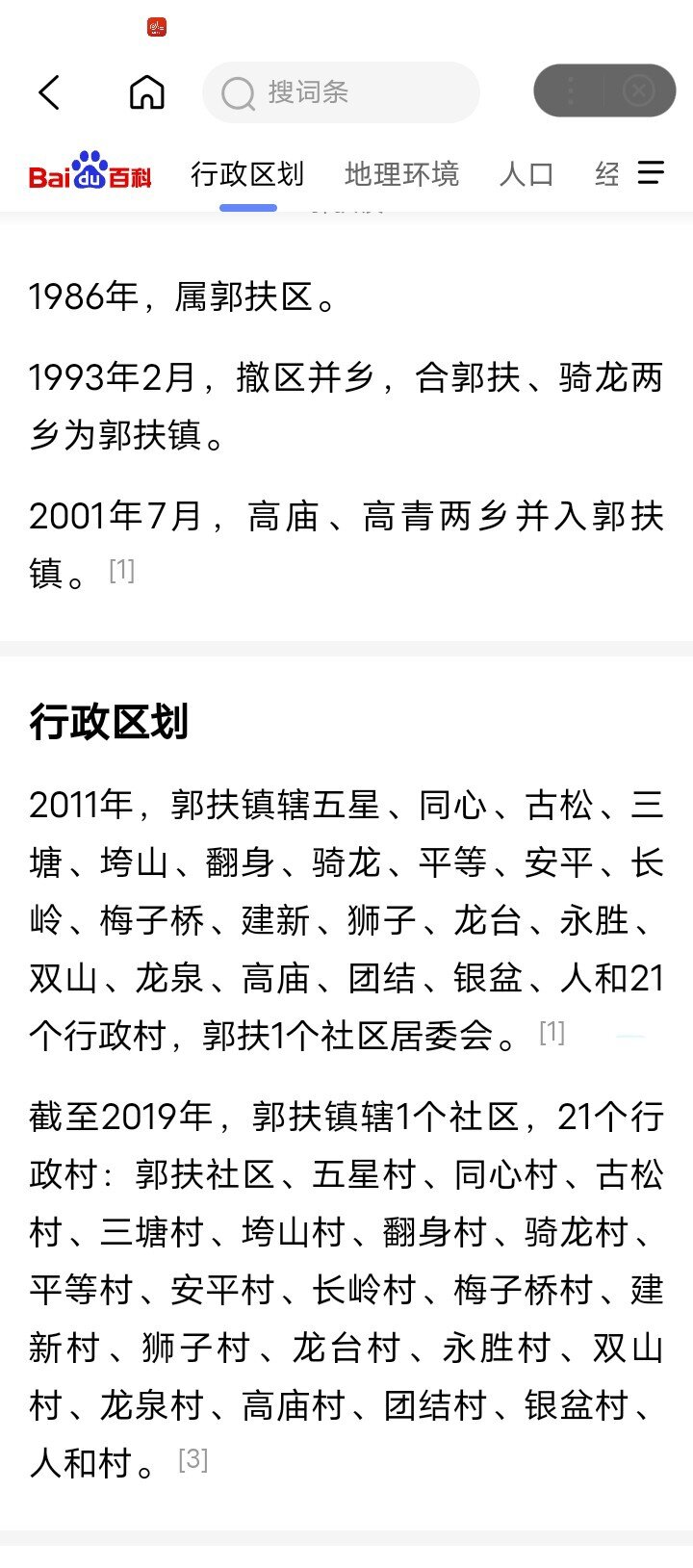The width and height of the screenshot is (693, 1568).
Task: Switch to the 地理环境 tab
Action: pos(401,174)
